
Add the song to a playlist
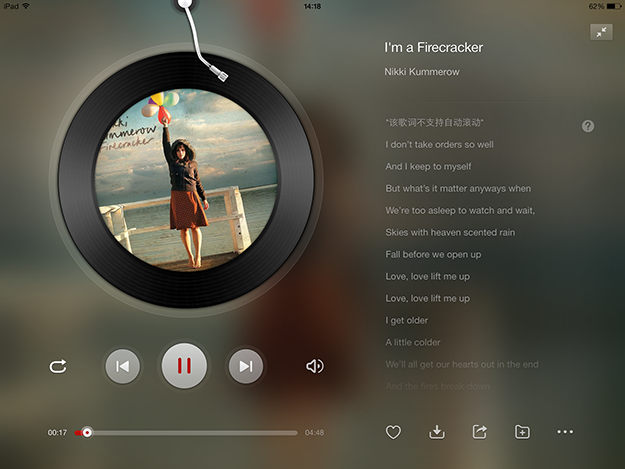tap(521, 432)
